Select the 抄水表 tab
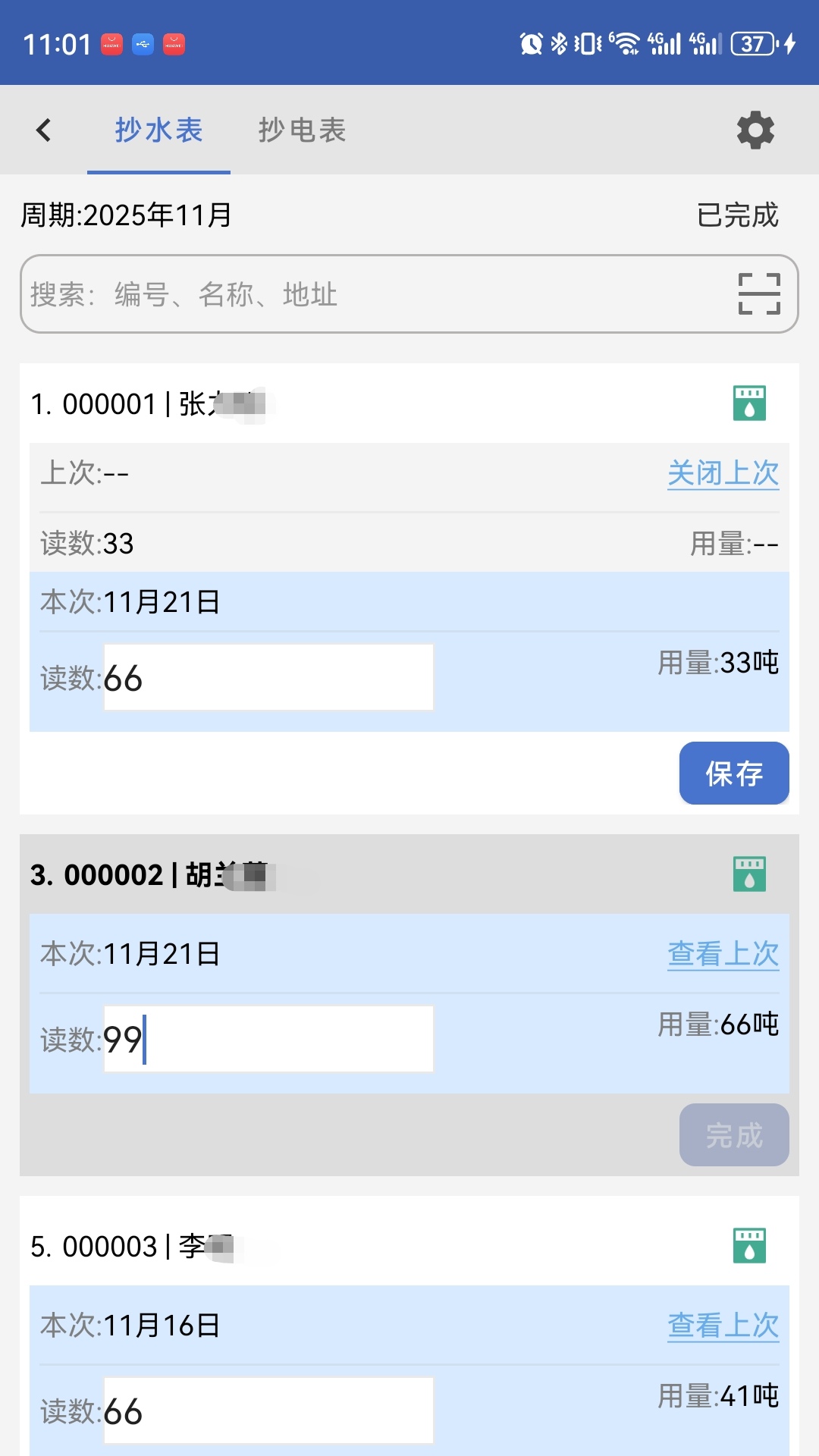The height and width of the screenshot is (1456, 819). click(x=158, y=130)
